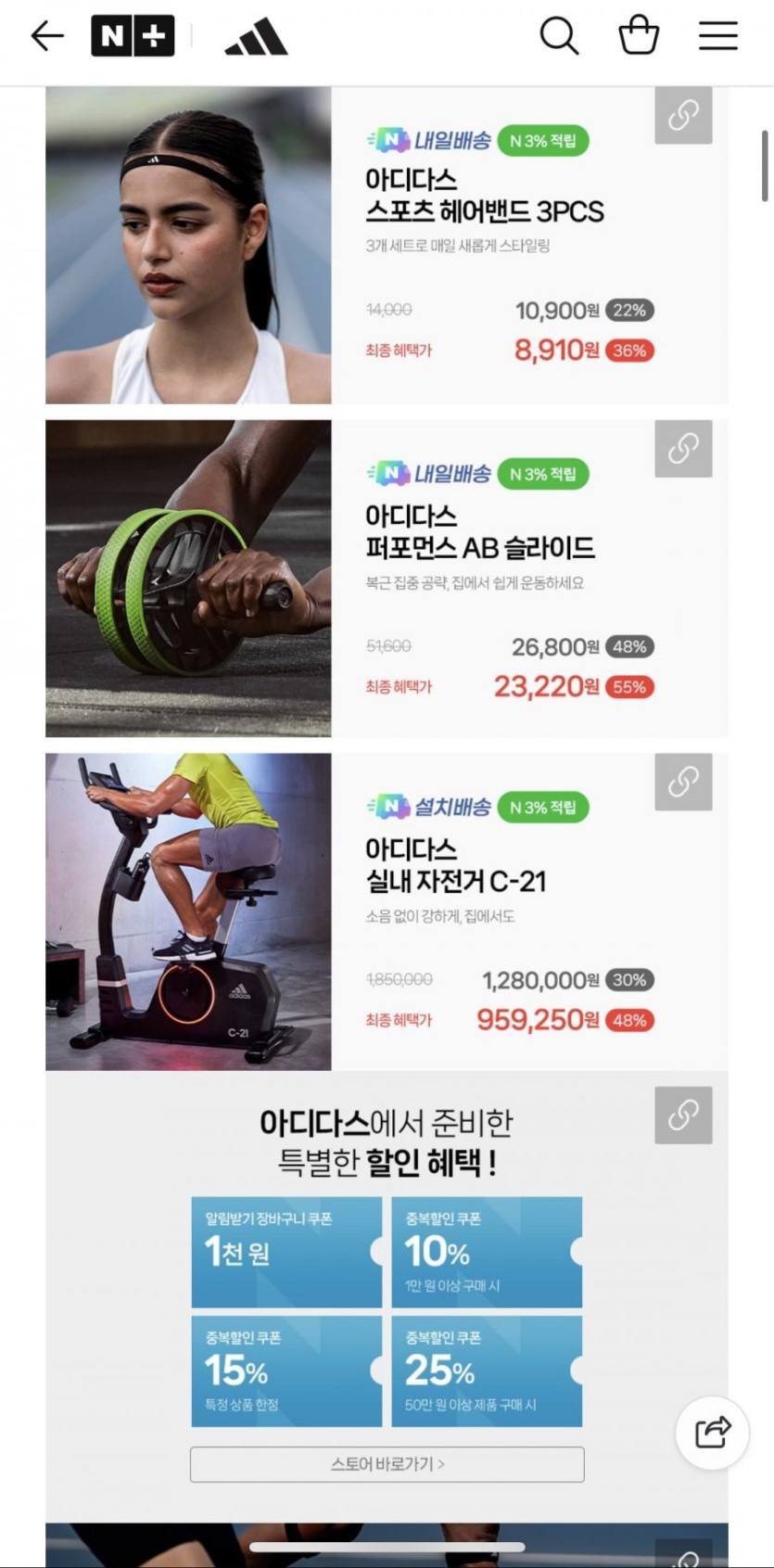This screenshot has height=1568, width=774.
Task: Open the hamburger menu
Action: pos(717,36)
